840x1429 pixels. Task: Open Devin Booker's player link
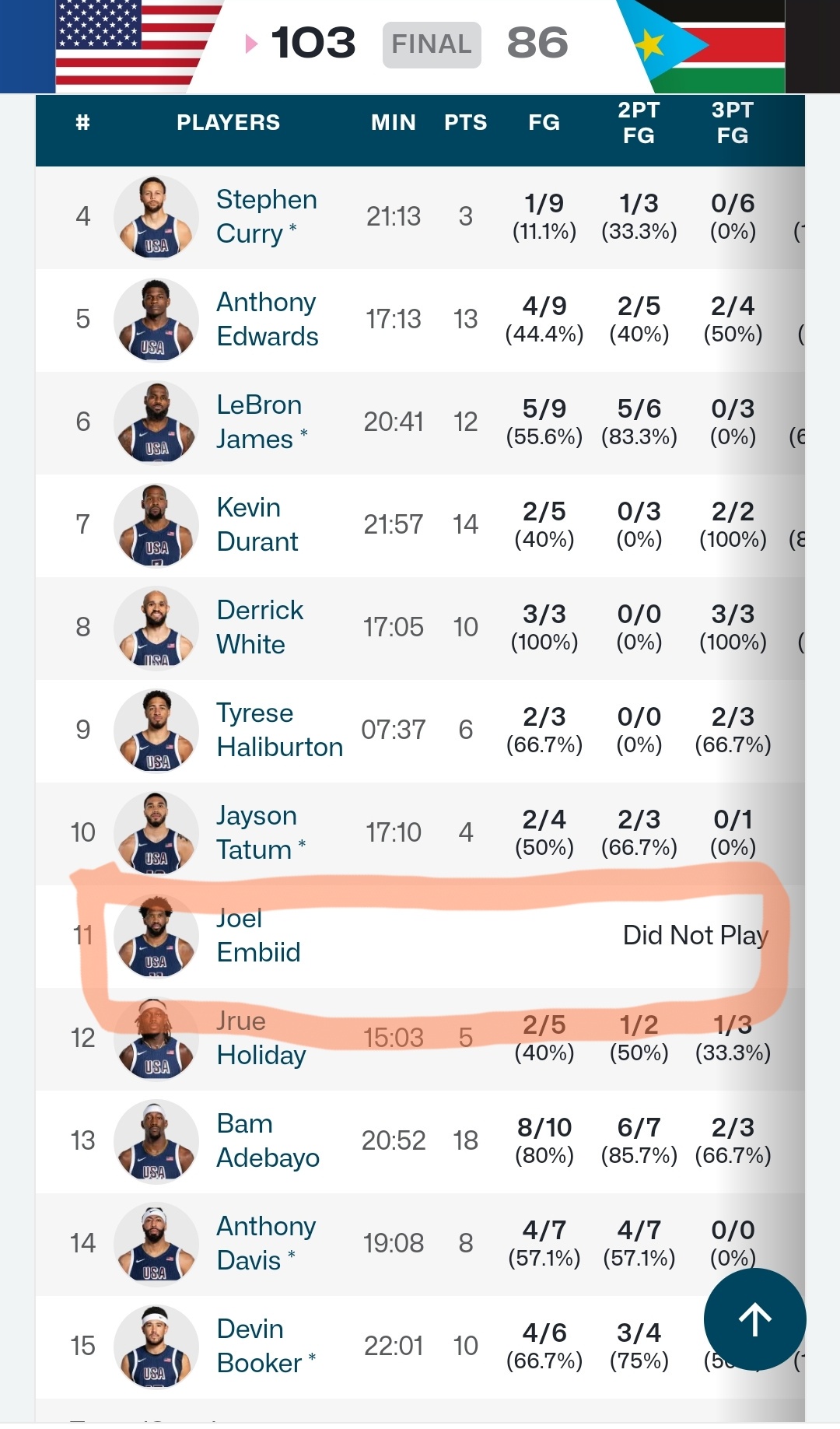click(266, 1346)
